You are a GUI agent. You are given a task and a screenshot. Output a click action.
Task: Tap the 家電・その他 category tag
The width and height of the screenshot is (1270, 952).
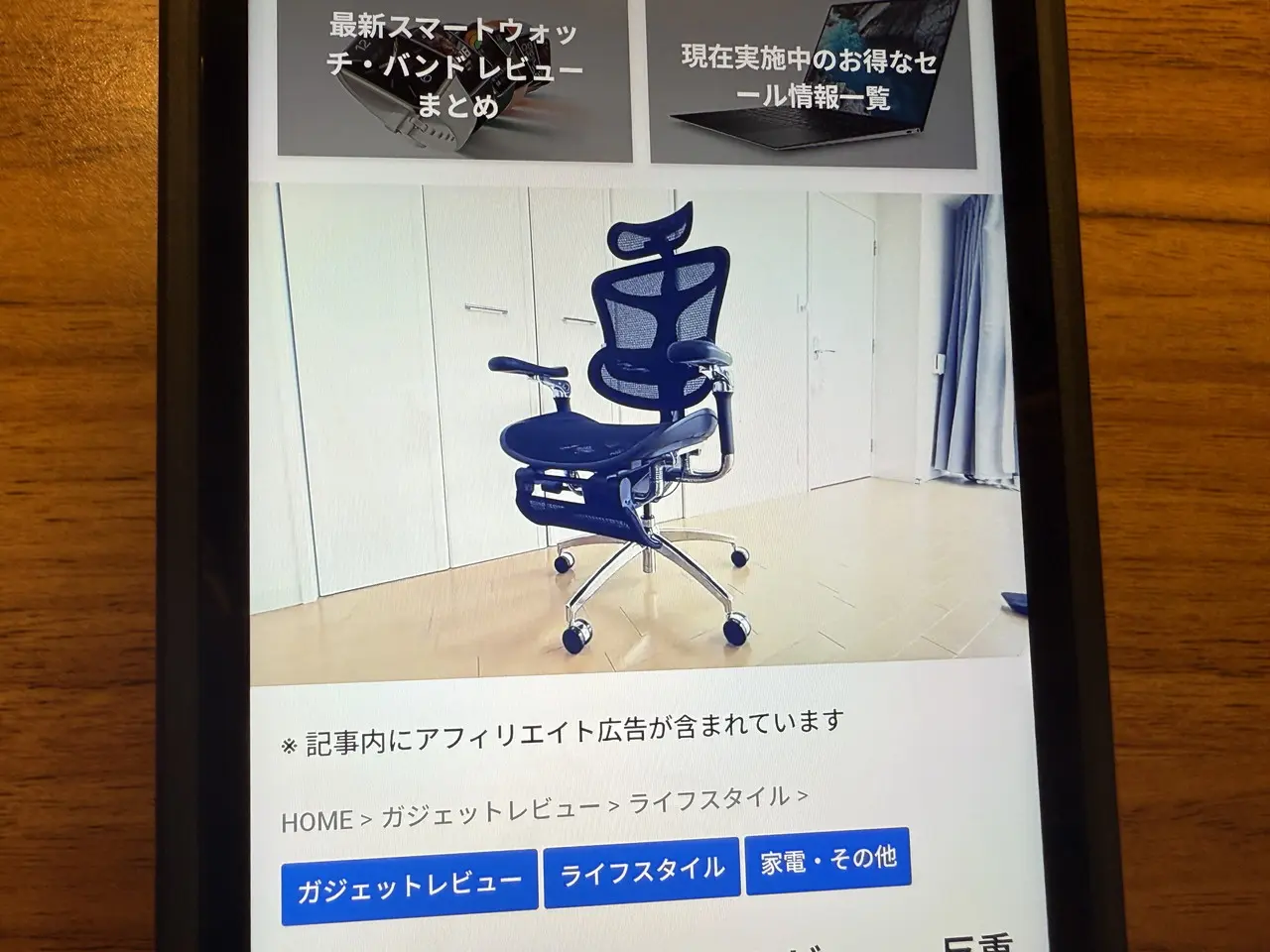827,859
